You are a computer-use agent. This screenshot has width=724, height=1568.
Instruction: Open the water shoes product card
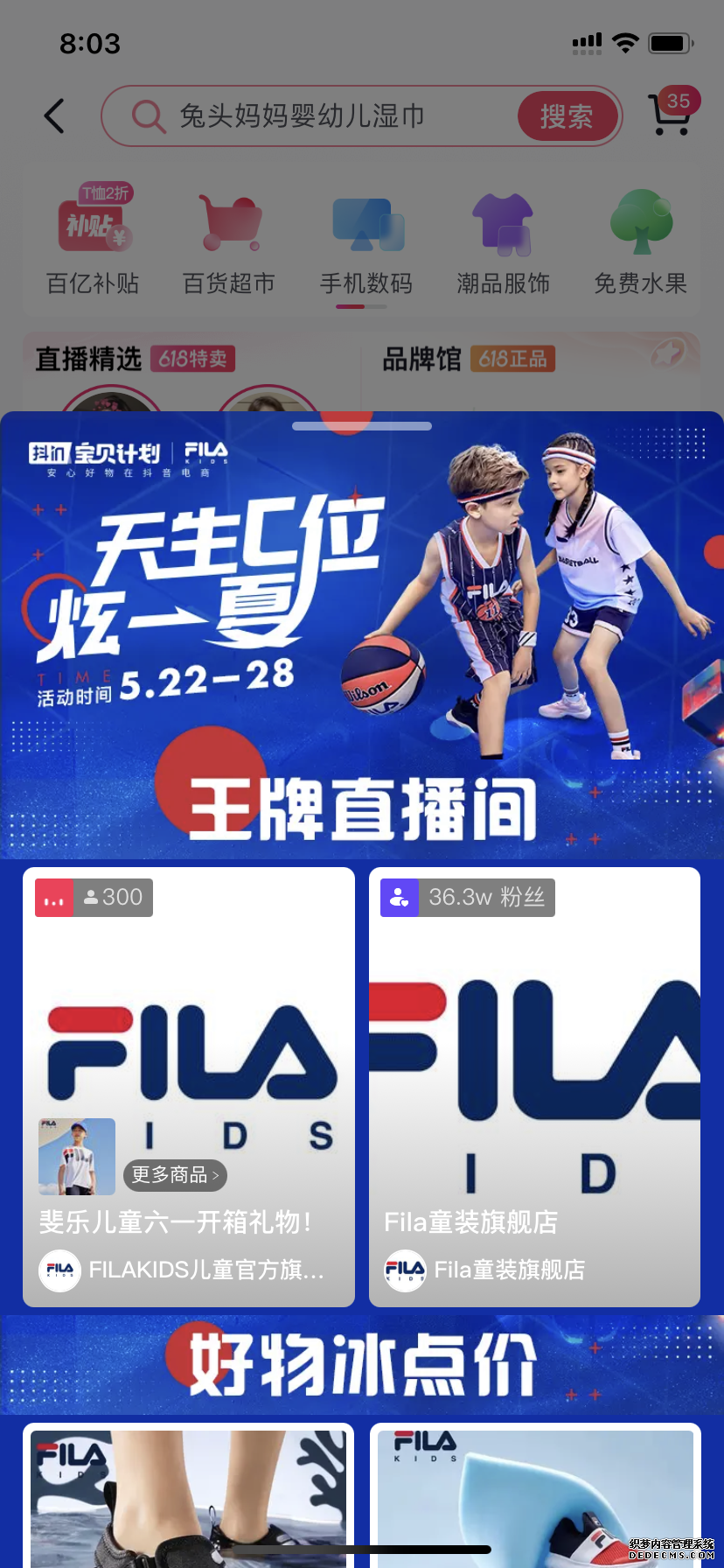point(188,1498)
